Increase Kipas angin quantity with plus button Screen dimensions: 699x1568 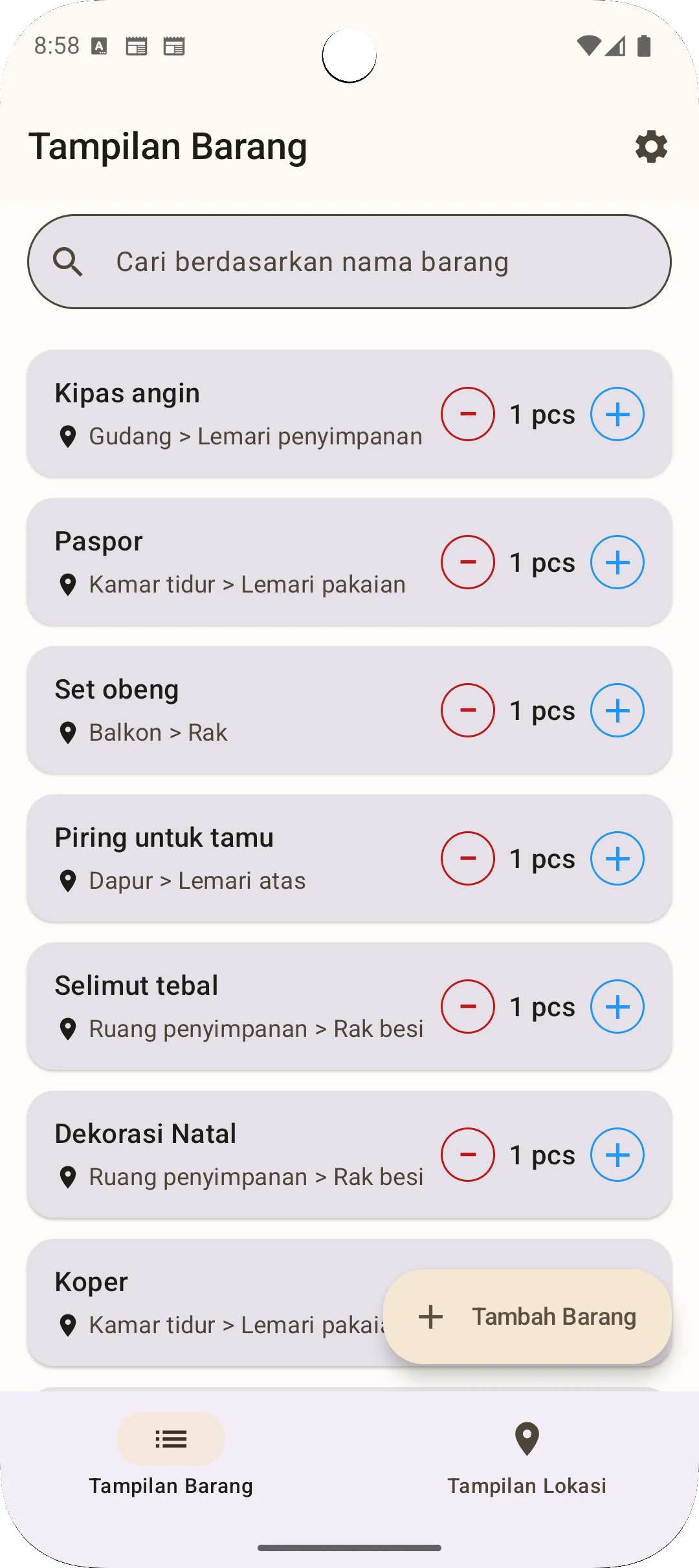point(617,414)
